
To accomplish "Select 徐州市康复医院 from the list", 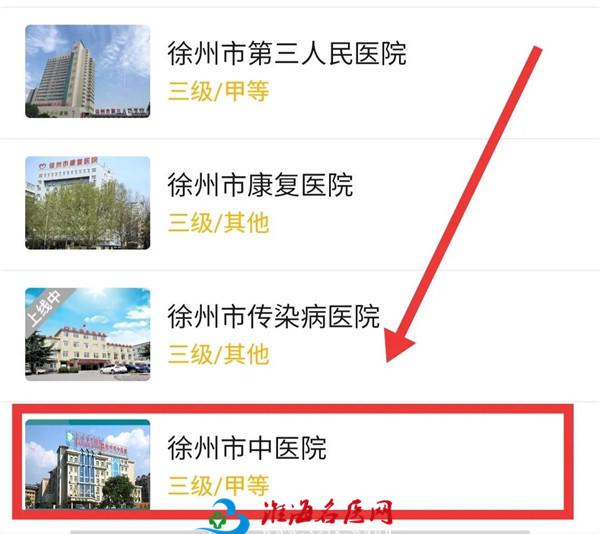I will 260,185.
